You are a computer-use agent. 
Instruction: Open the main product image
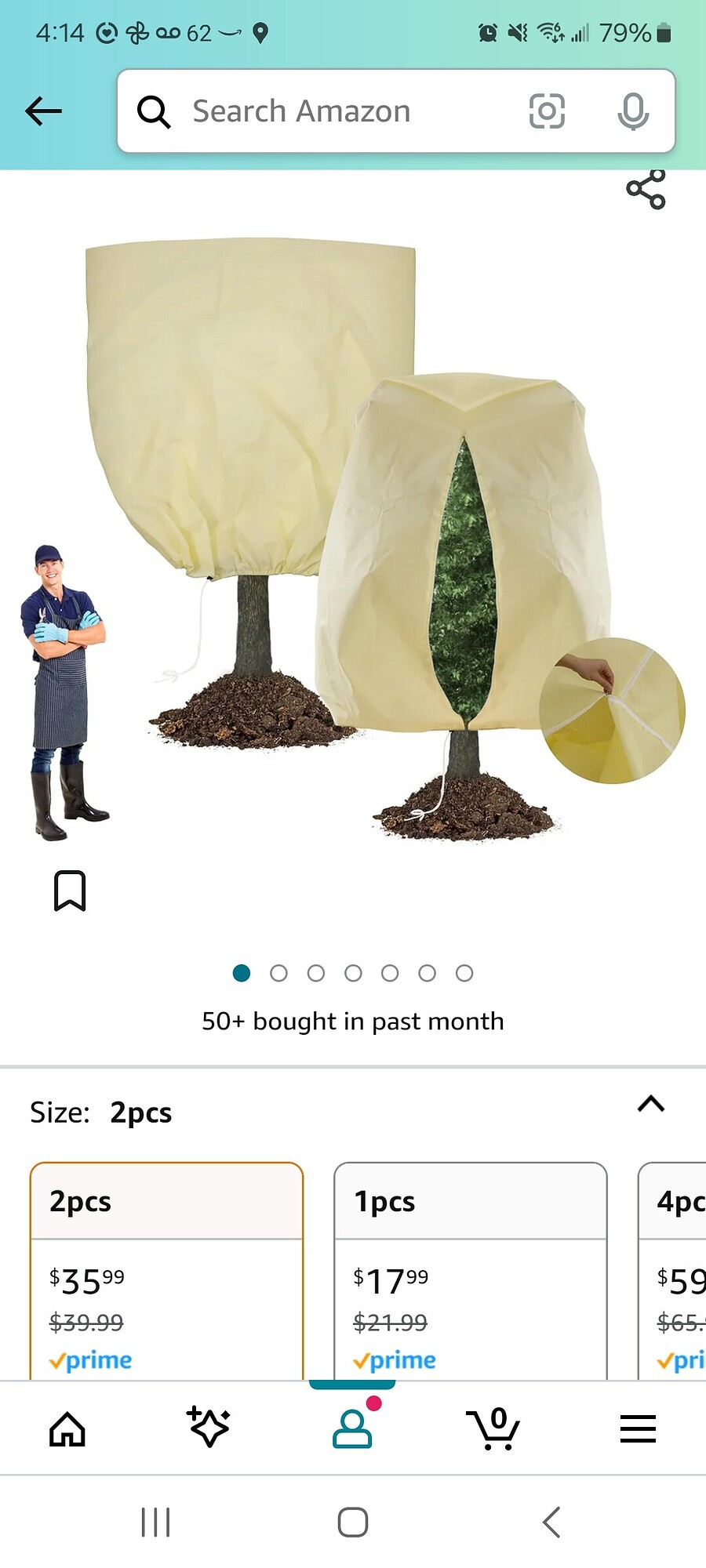[x=353, y=533]
